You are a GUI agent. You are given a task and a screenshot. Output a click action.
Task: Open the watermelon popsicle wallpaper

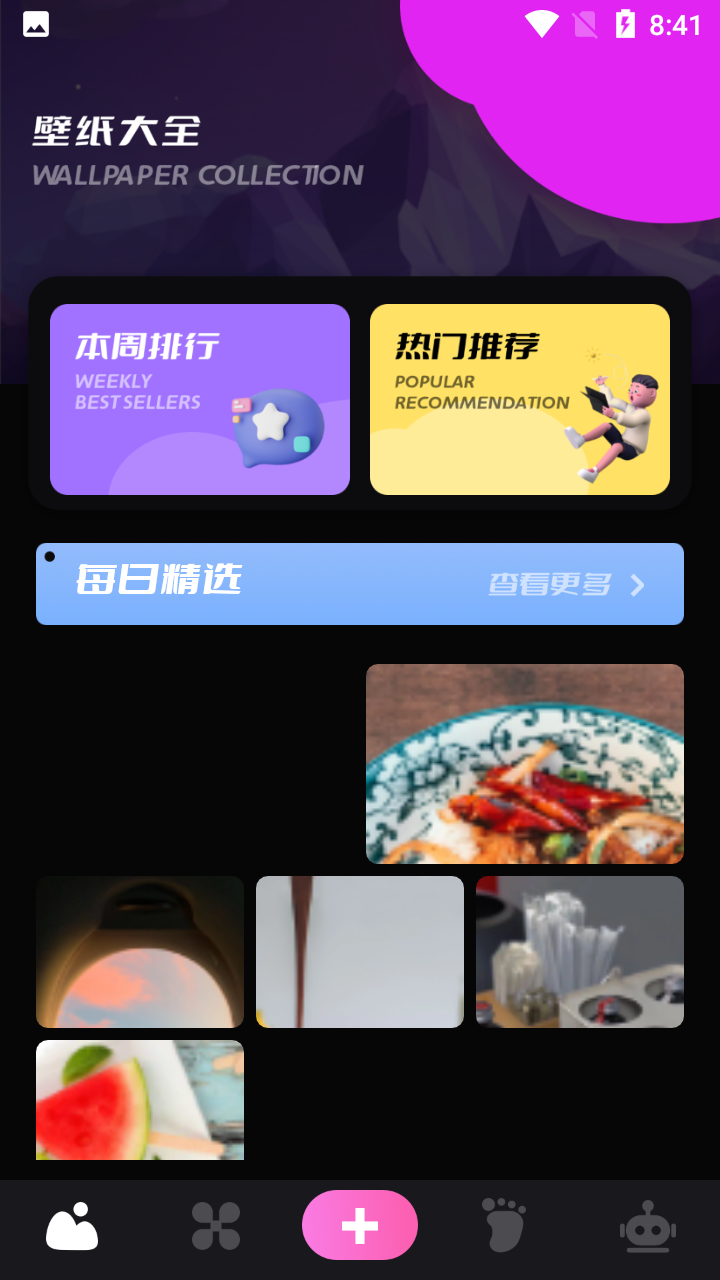(139, 1099)
